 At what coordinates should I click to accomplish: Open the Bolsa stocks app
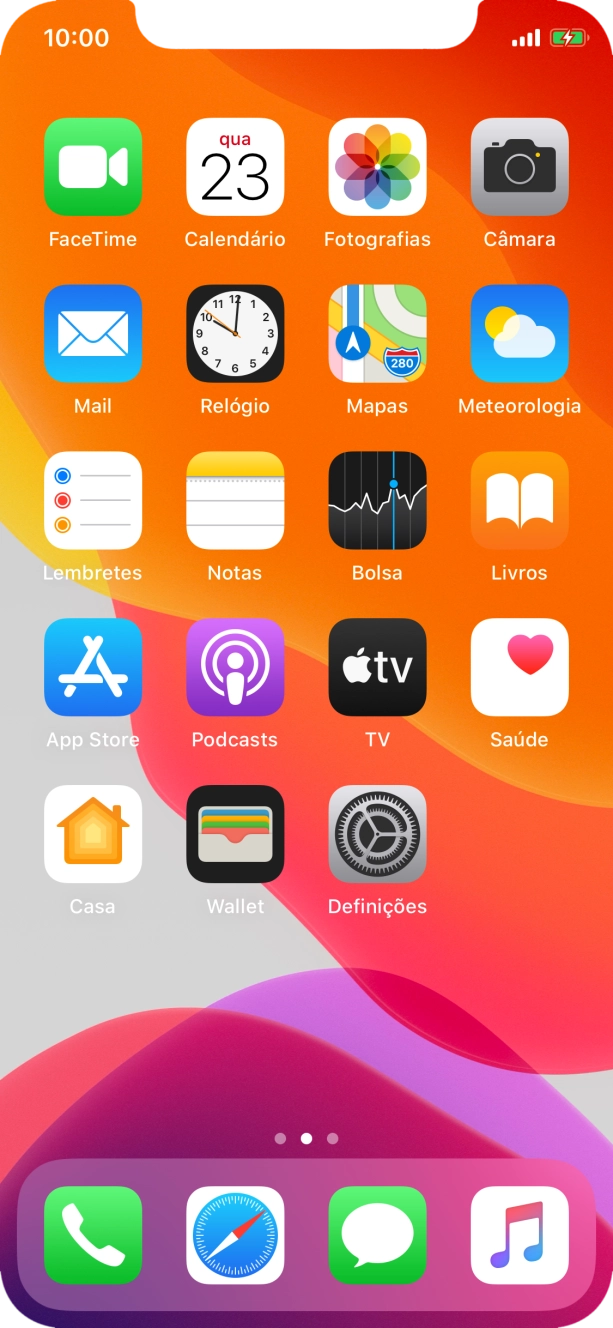click(377, 500)
